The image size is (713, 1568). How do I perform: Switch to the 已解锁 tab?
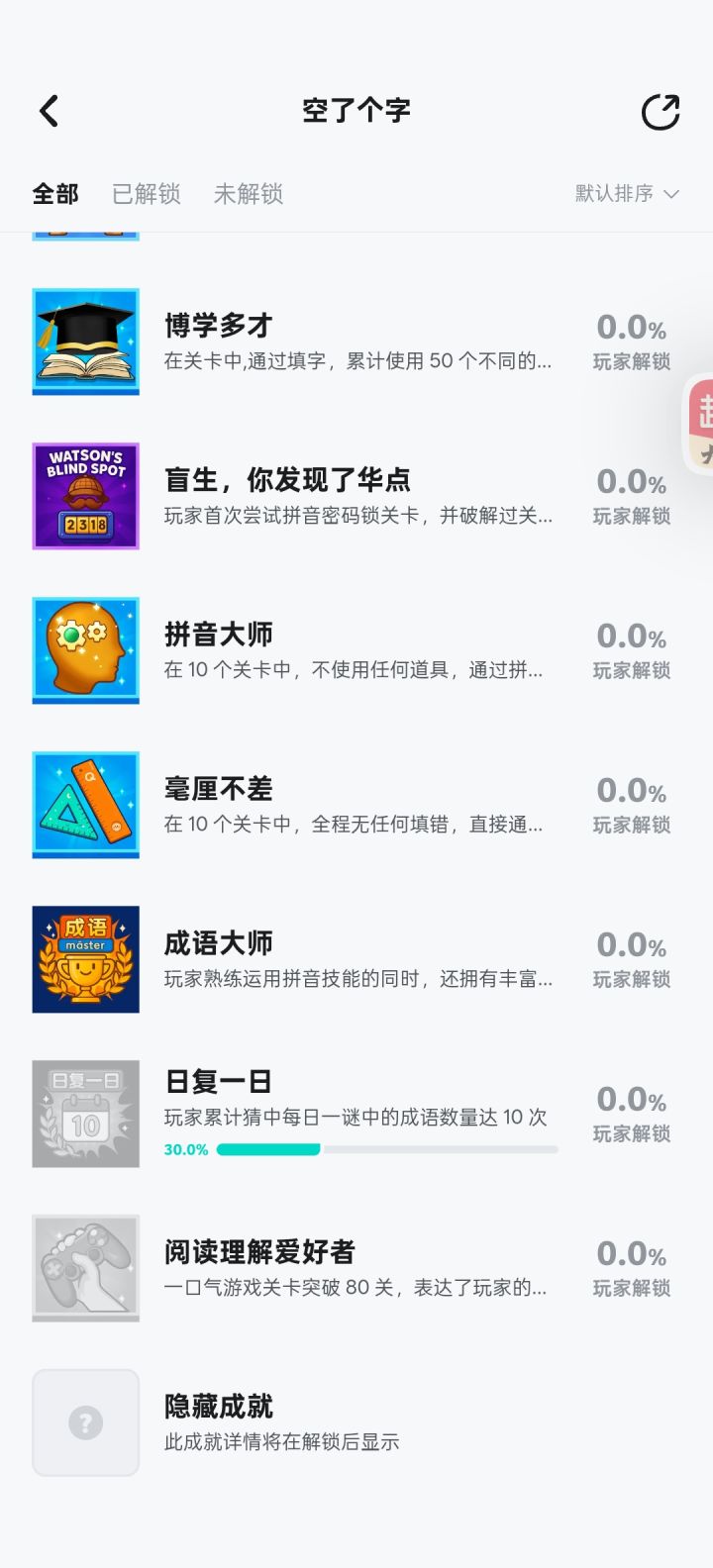point(146,194)
